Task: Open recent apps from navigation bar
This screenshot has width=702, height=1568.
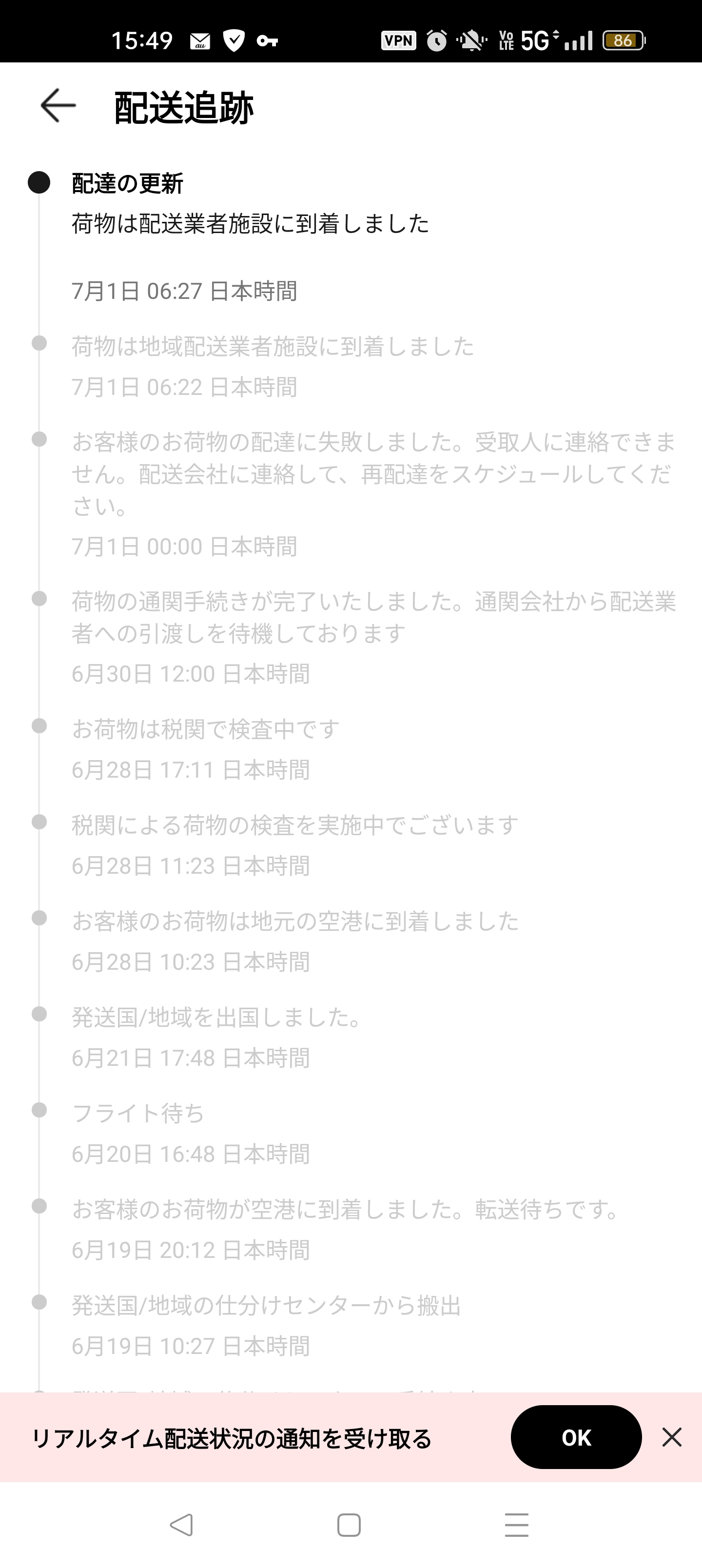Action: [x=517, y=1526]
